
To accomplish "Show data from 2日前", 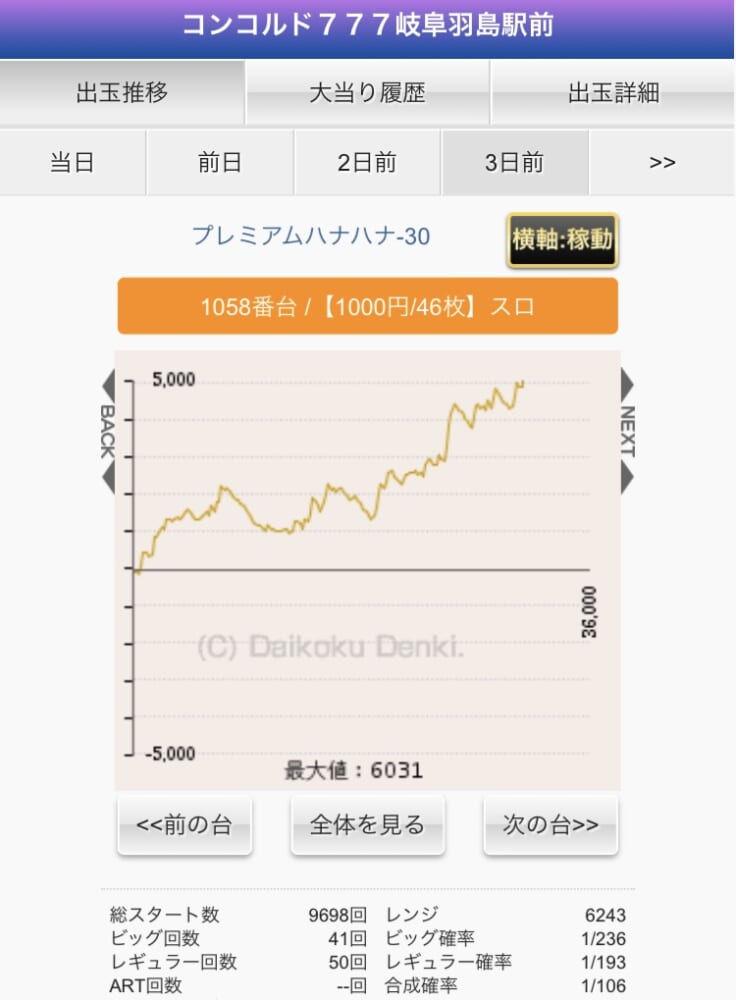I will click(367, 162).
